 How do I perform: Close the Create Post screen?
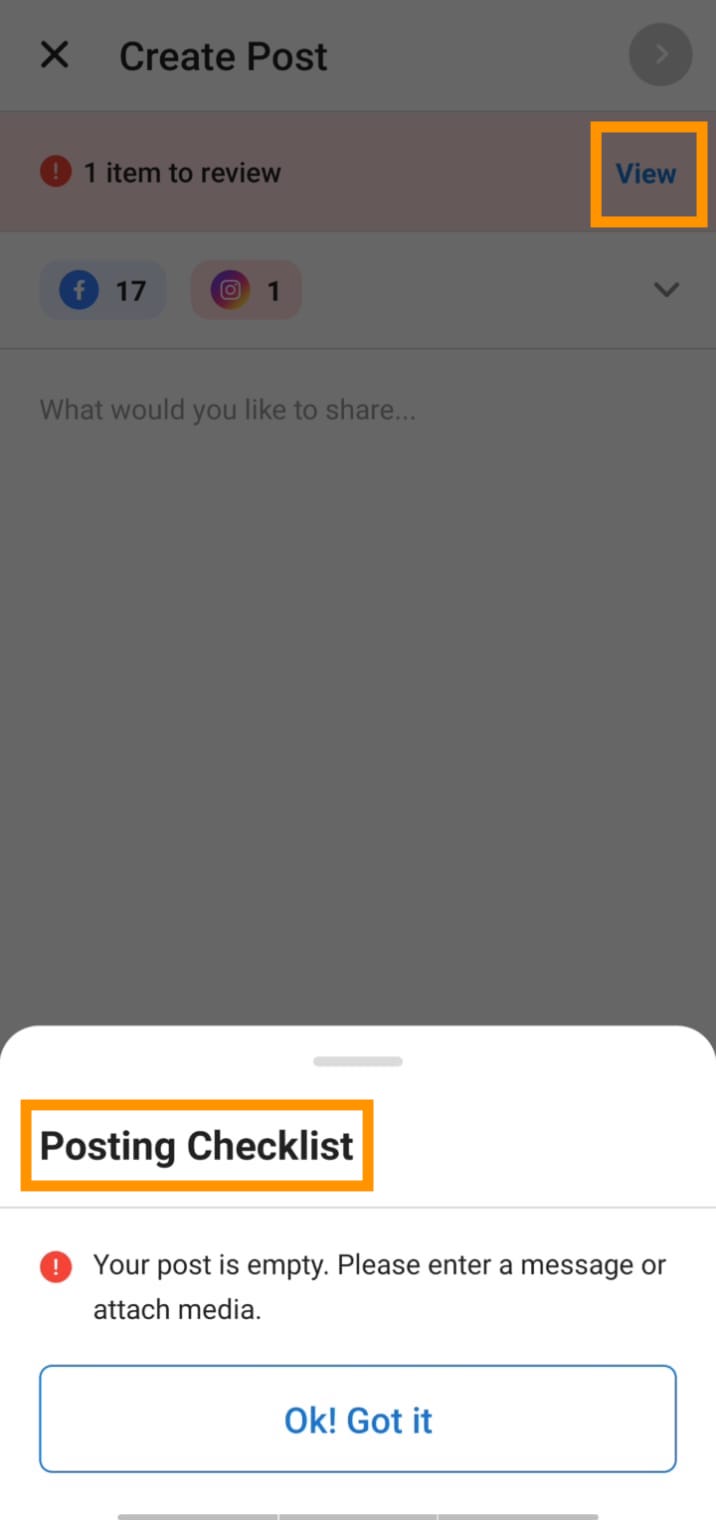click(54, 55)
